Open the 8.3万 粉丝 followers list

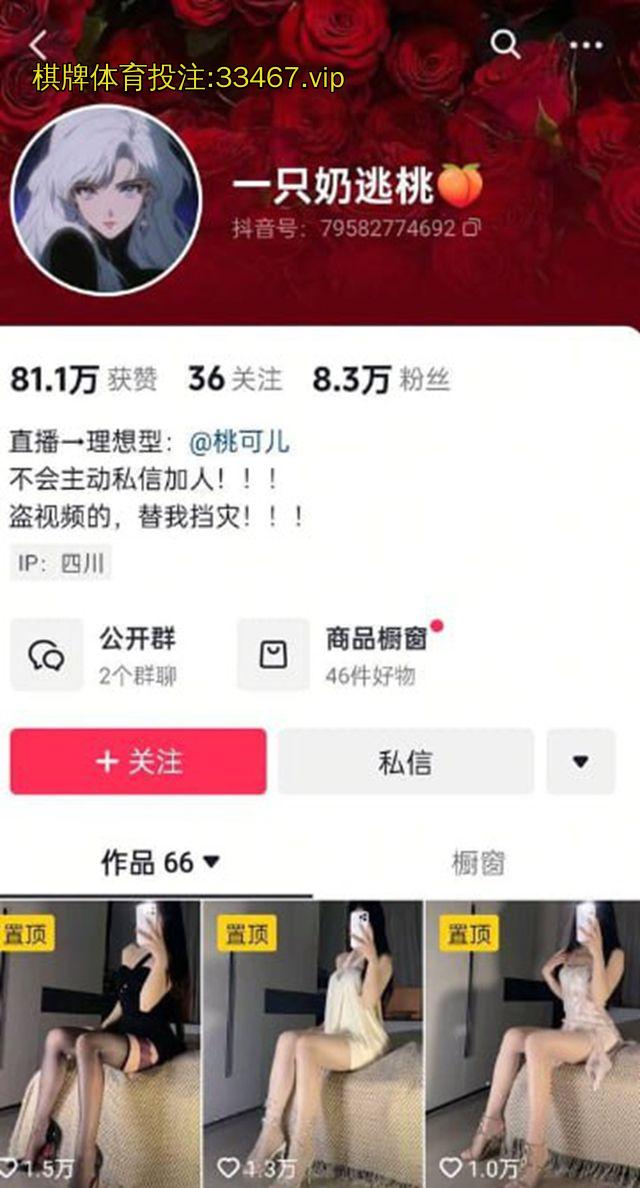[381, 379]
